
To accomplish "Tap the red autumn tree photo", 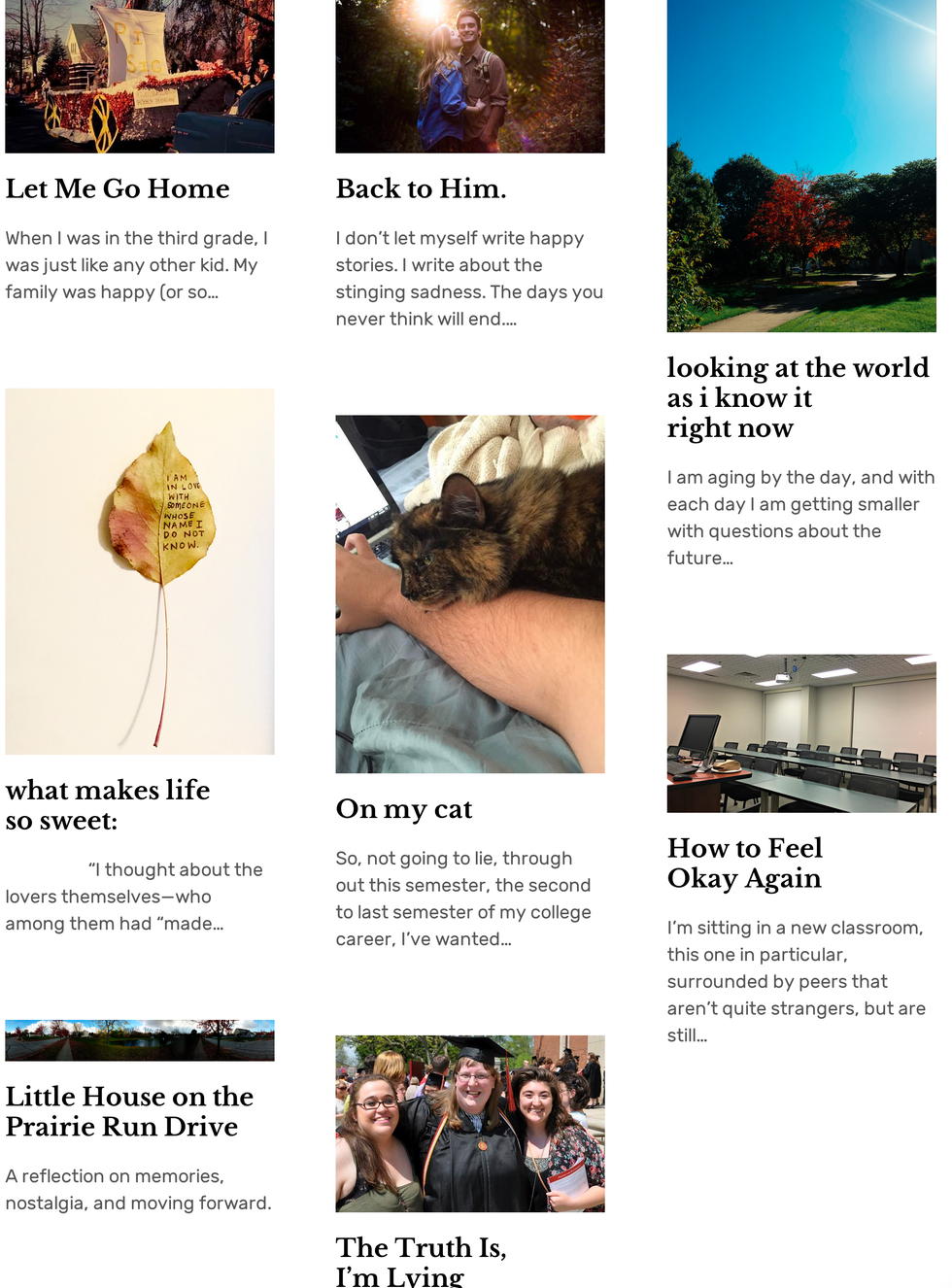I will 801,165.
